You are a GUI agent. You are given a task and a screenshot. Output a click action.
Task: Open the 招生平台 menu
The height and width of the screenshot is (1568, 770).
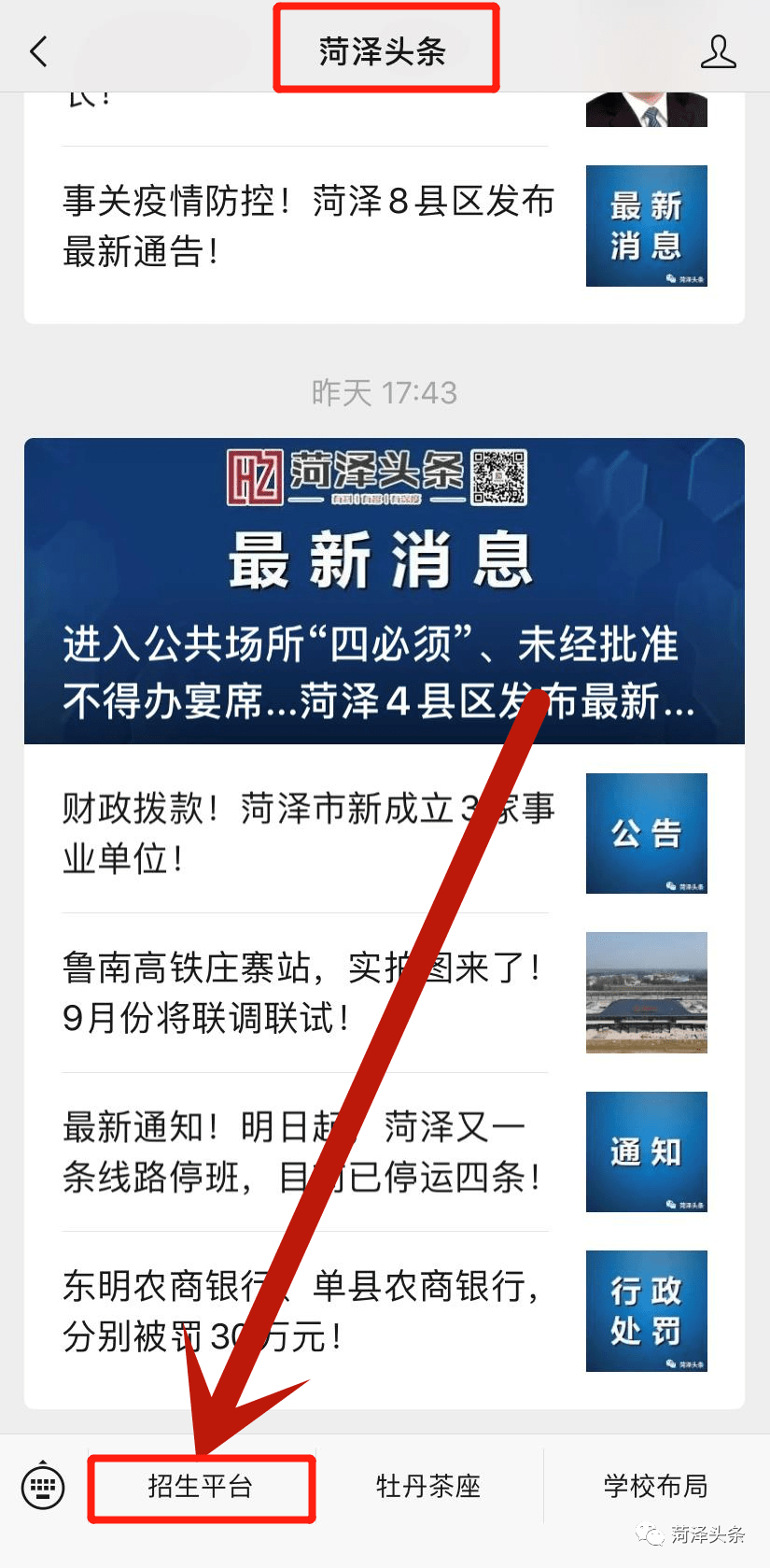tap(201, 1486)
